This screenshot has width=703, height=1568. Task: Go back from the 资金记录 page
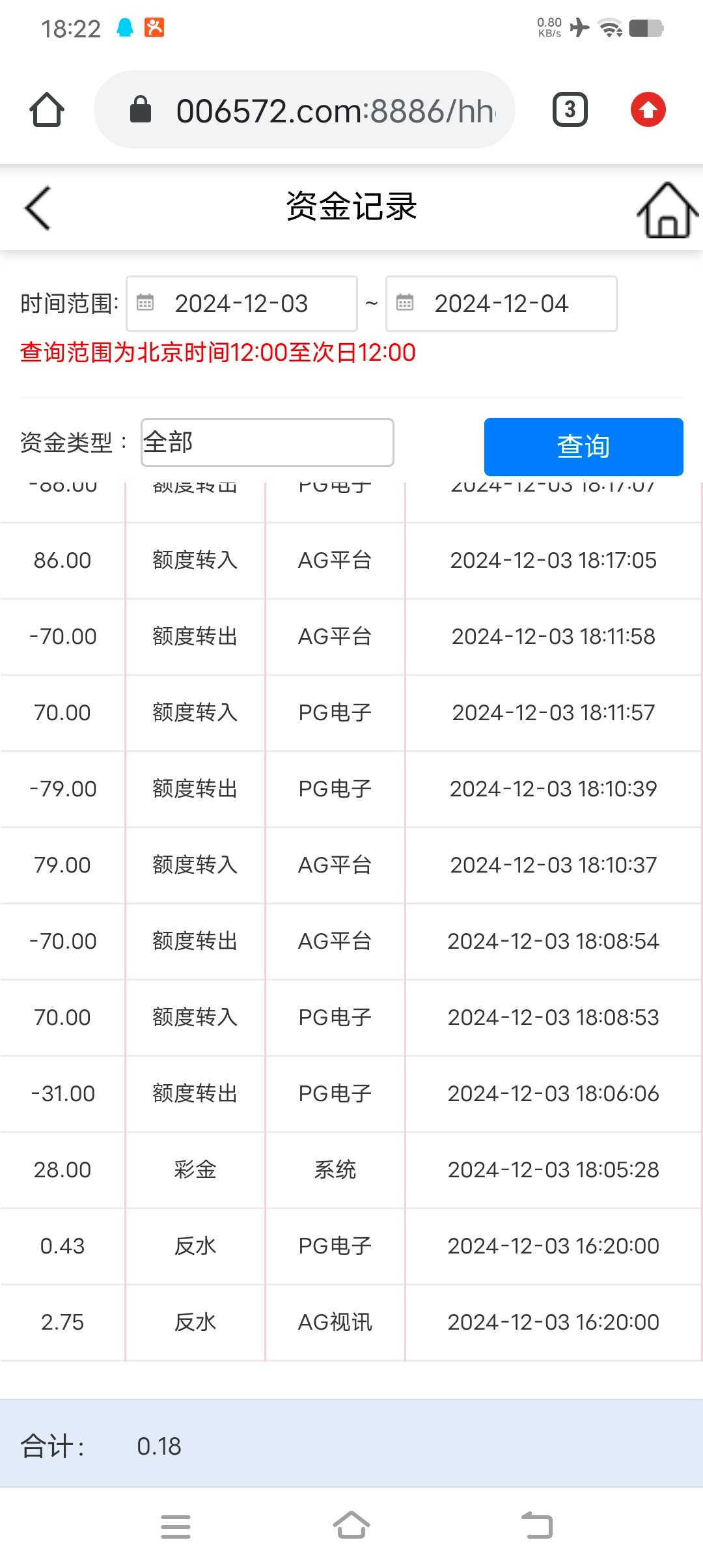click(37, 208)
